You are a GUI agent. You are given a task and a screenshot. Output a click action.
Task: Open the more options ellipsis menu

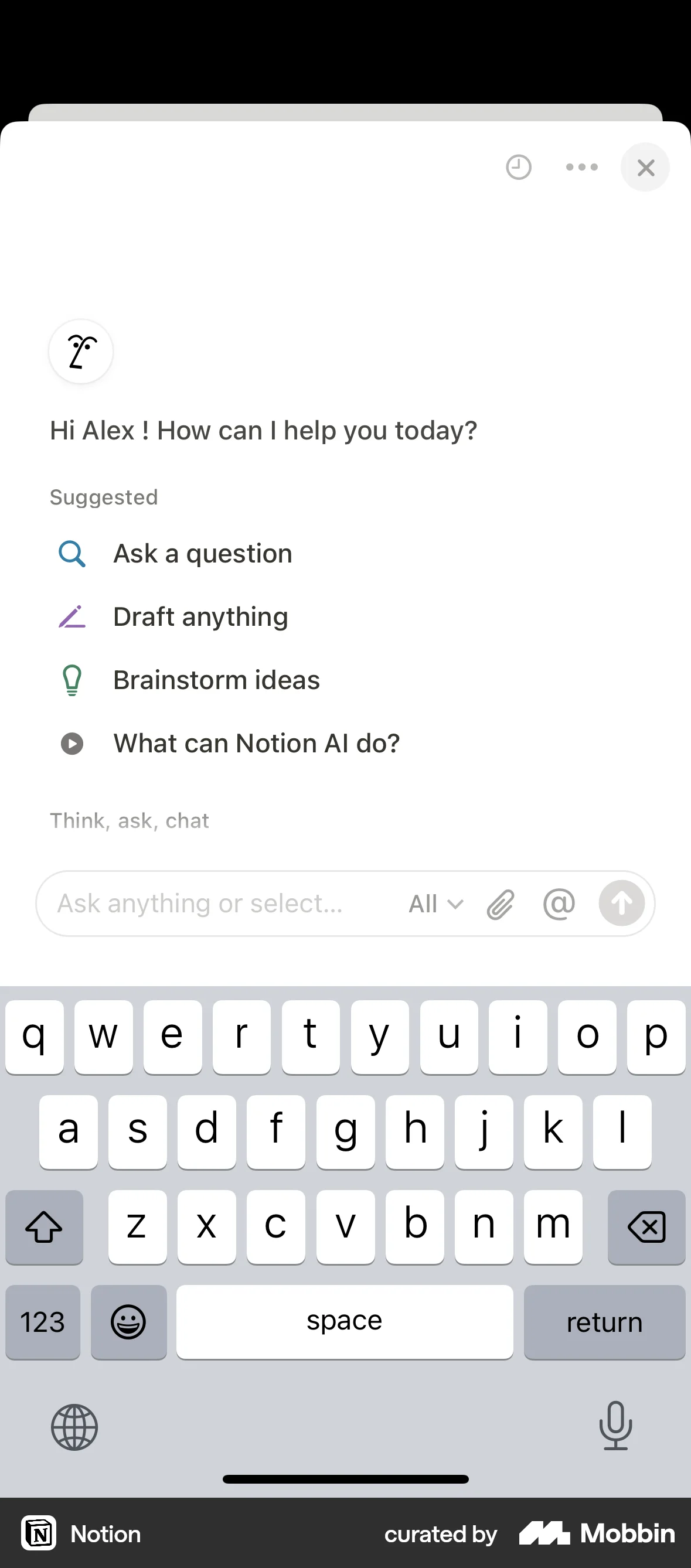pyautogui.click(x=581, y=168)
